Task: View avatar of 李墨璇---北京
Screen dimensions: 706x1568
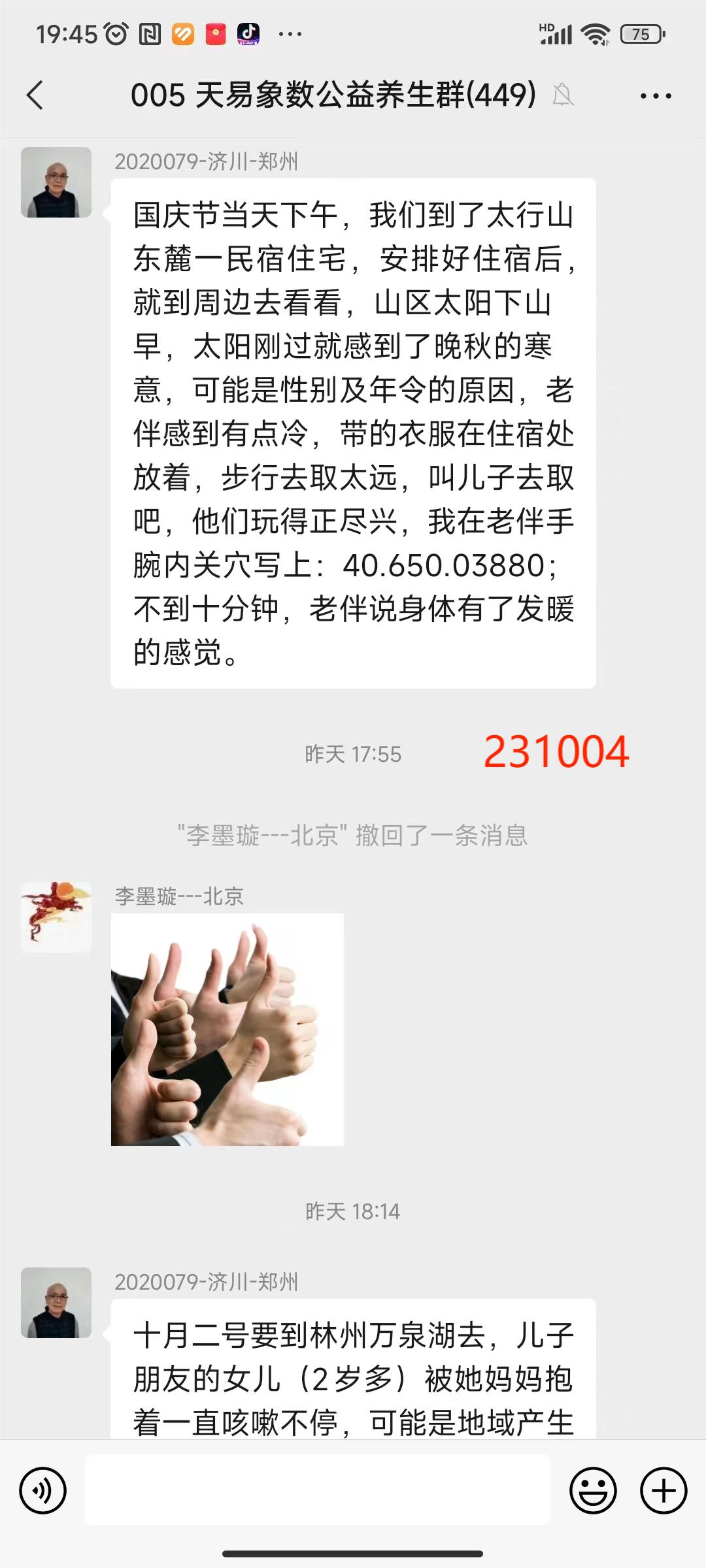Action: click(x=56, y=917)
